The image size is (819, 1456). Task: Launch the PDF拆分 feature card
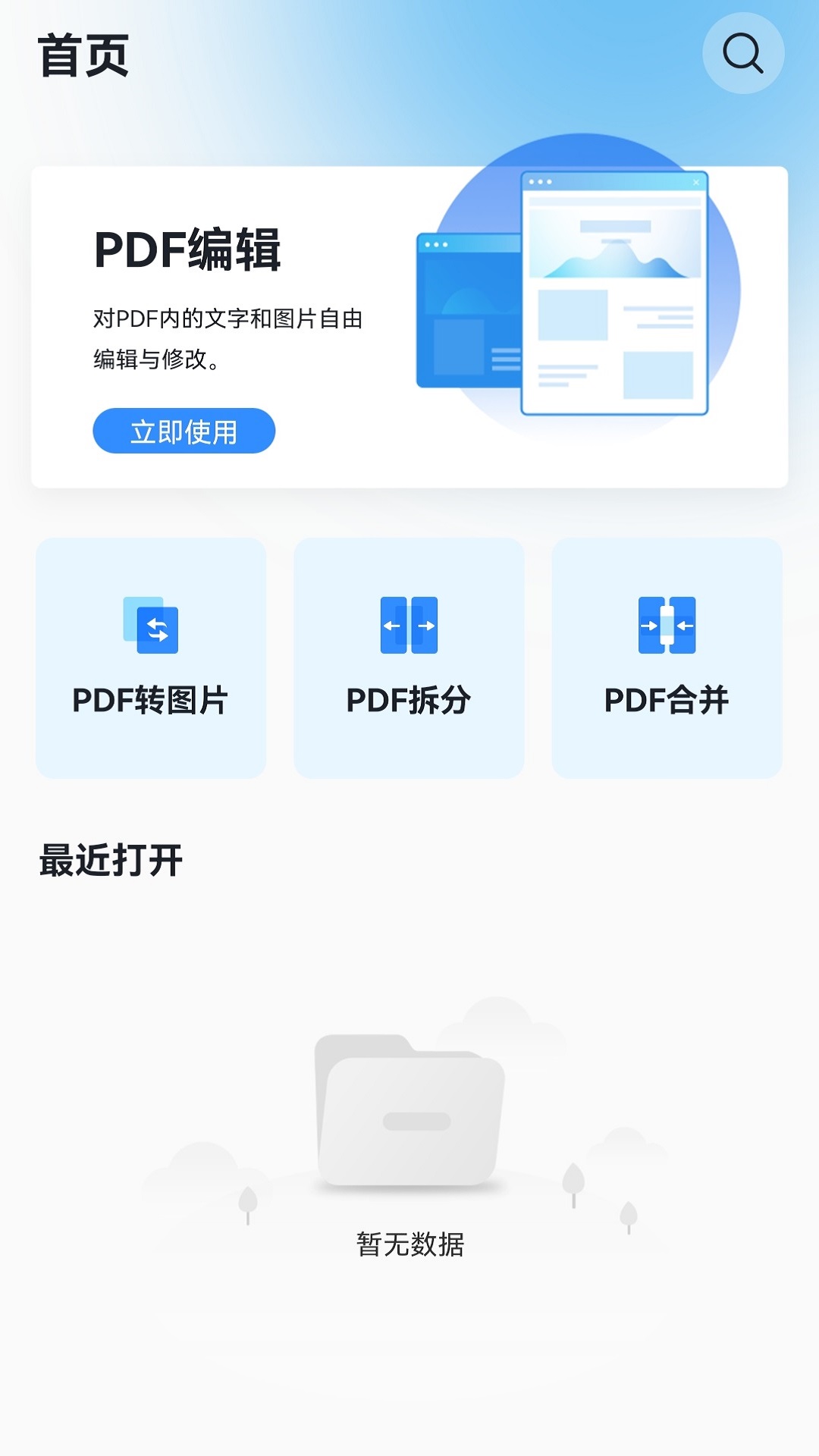click(x=409, y=657)
